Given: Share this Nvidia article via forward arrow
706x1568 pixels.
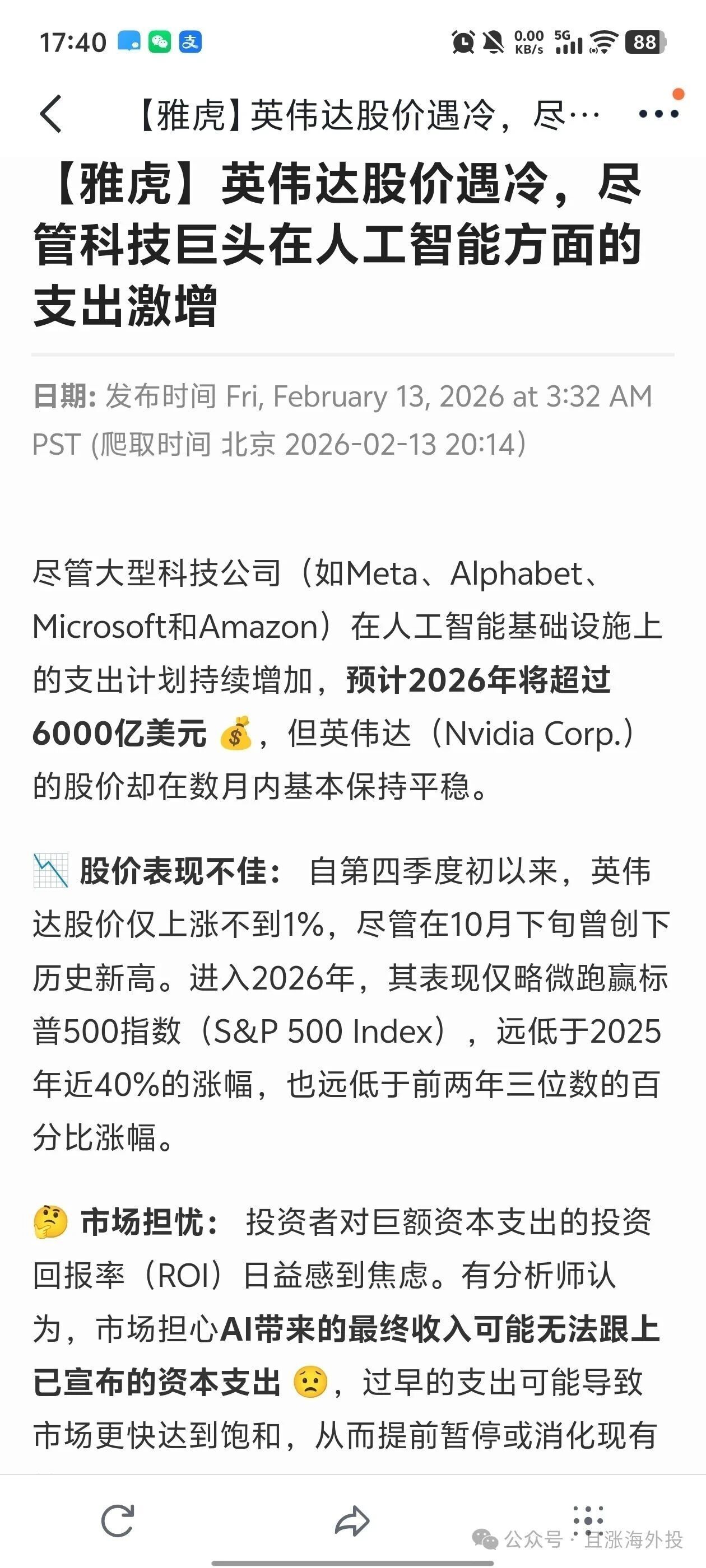Looking at the screenshot, I should tap(352, 1520).
